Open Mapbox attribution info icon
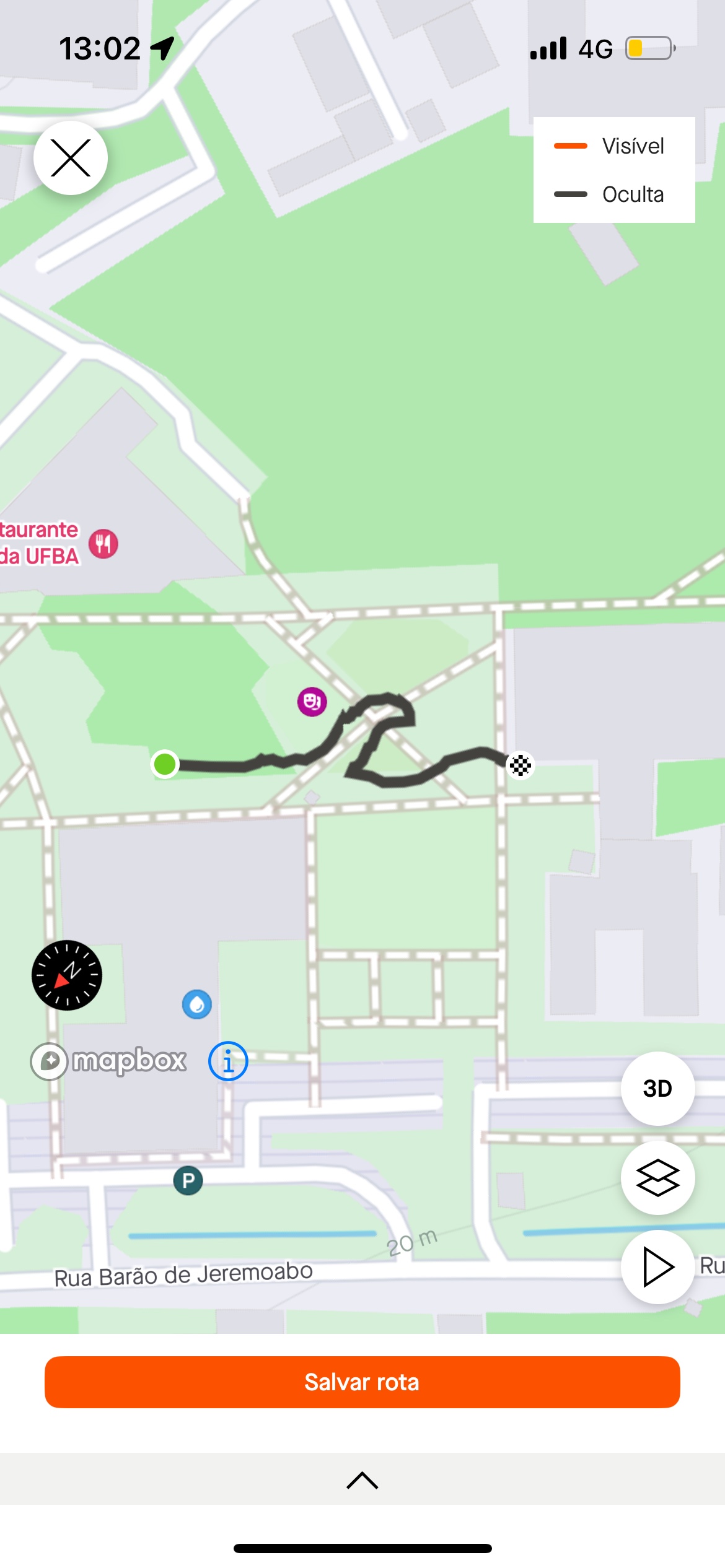The image size is (725, 1568). 228,1061
